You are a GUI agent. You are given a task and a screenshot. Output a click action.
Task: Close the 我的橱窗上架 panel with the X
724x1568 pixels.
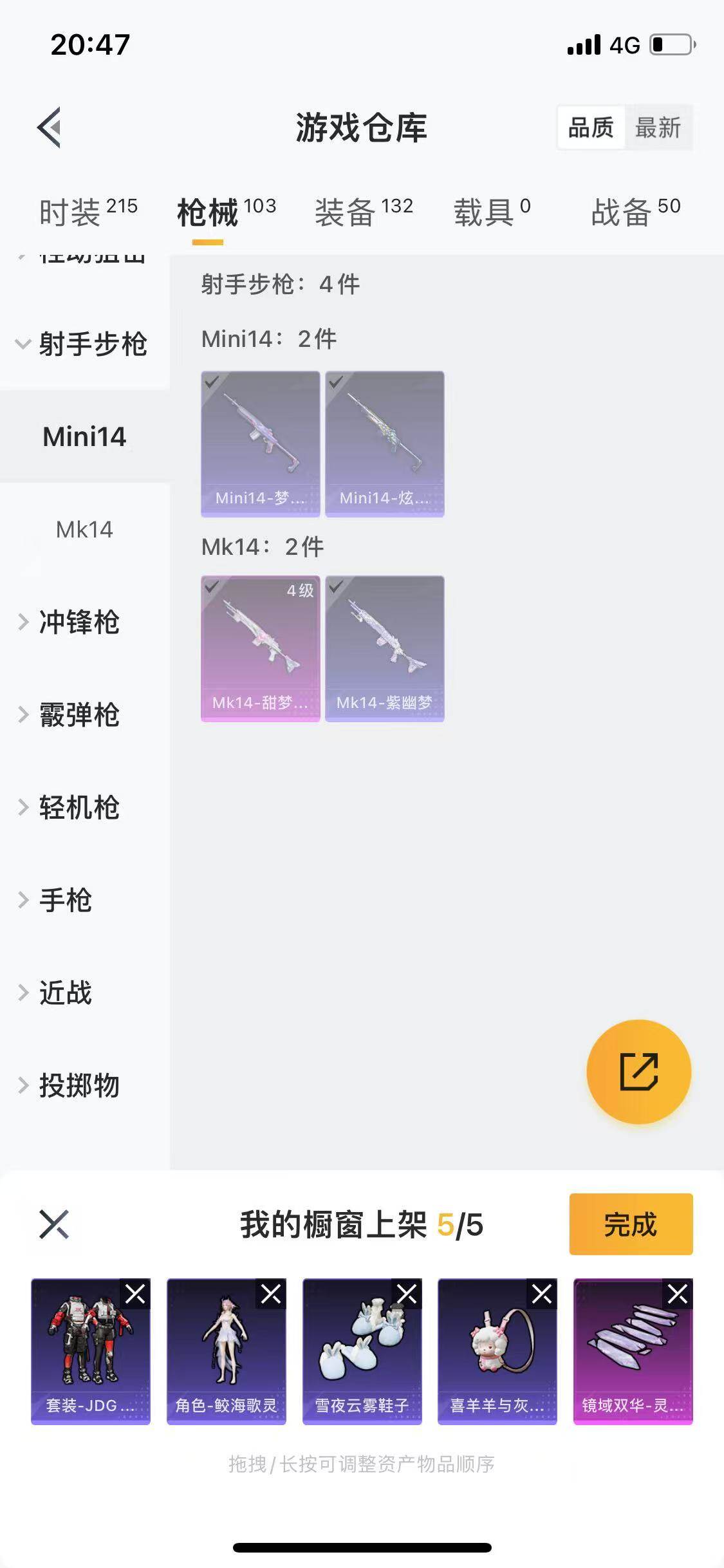[x=55, y=1224]
